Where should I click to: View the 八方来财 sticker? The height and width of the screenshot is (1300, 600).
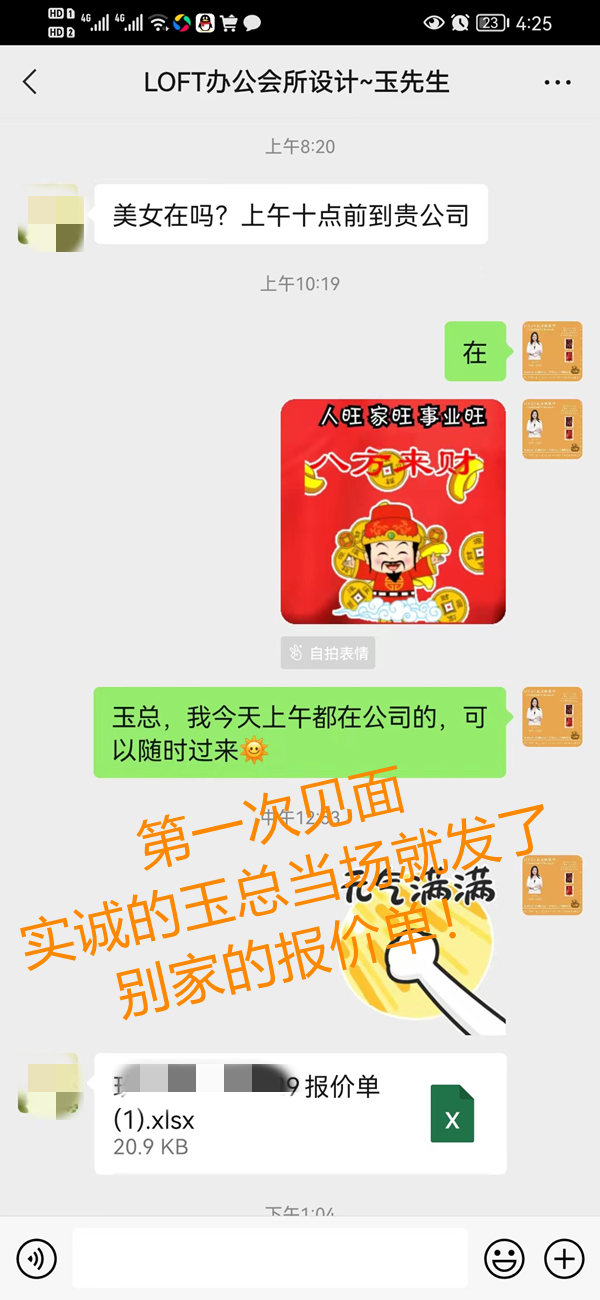pos(393,511)
